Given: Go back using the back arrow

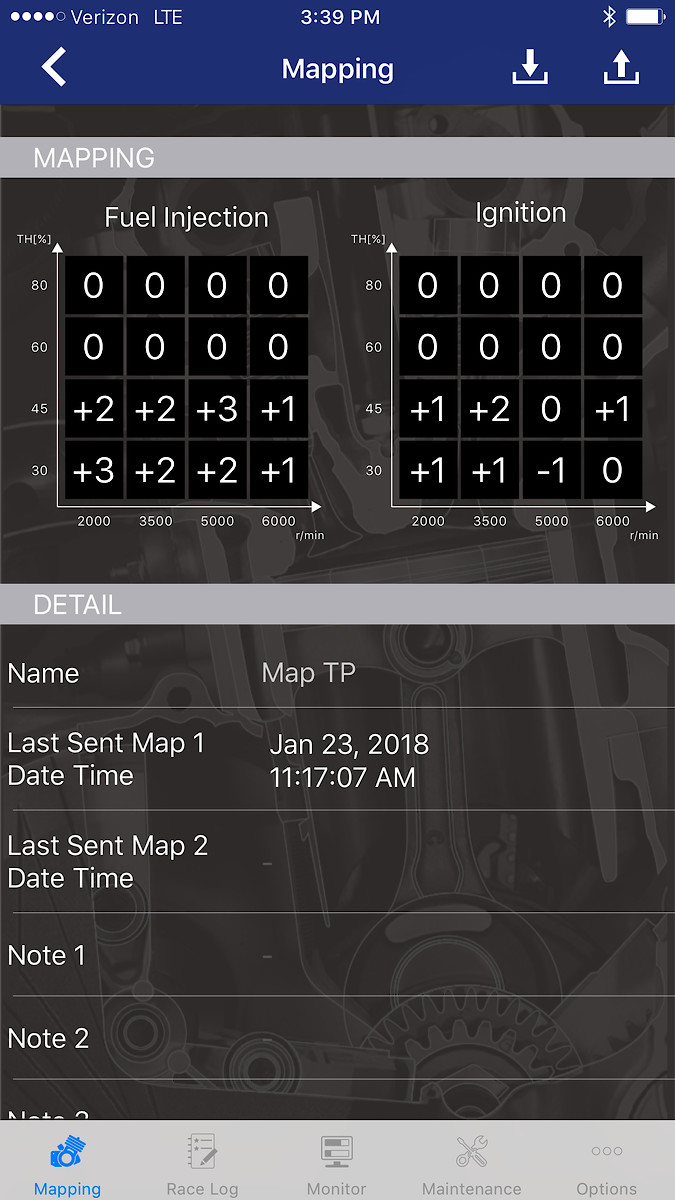Looking at the screenshot, I should click(54, 68).
